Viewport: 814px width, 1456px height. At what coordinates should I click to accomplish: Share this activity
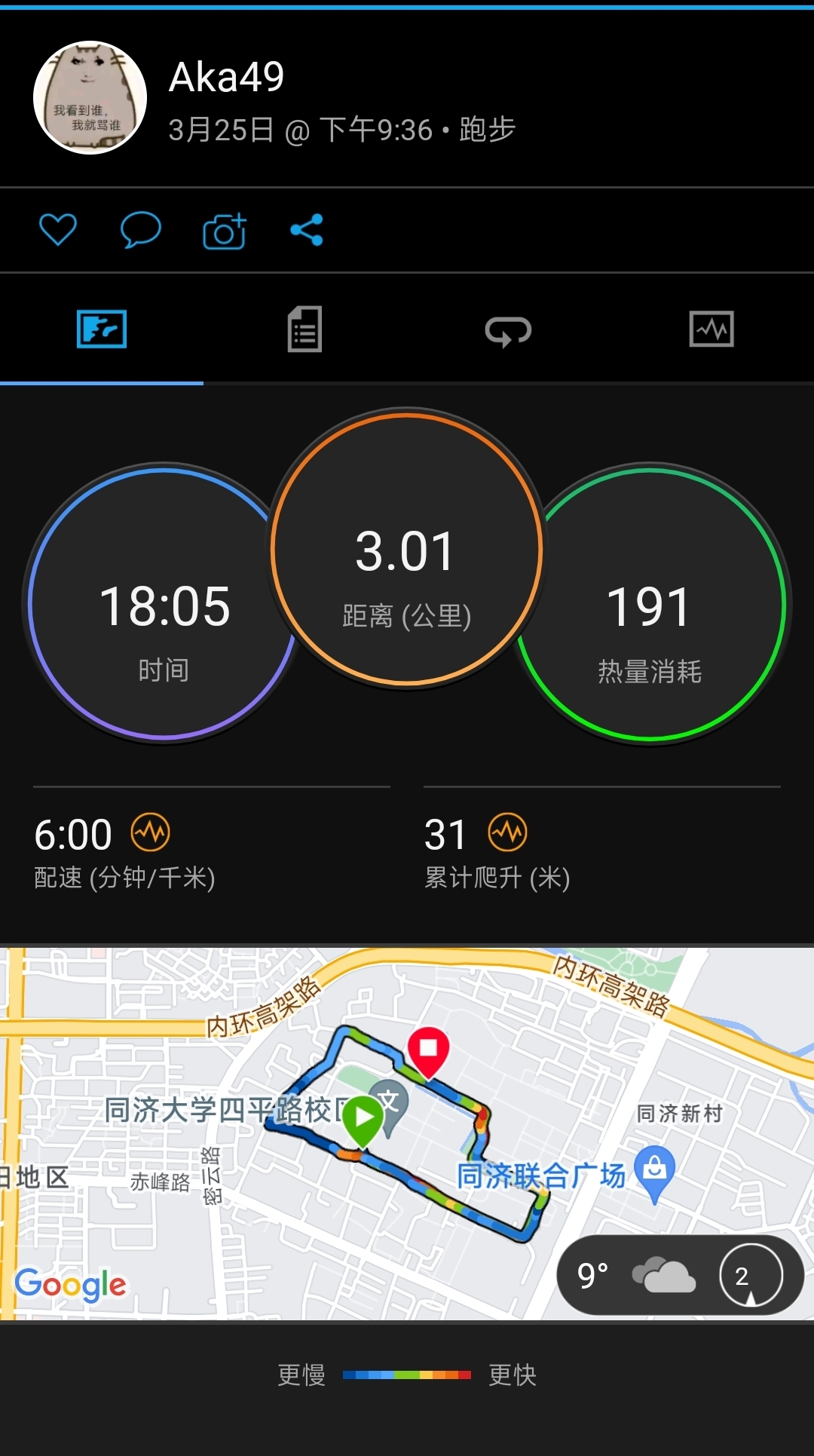pos(307,230)
